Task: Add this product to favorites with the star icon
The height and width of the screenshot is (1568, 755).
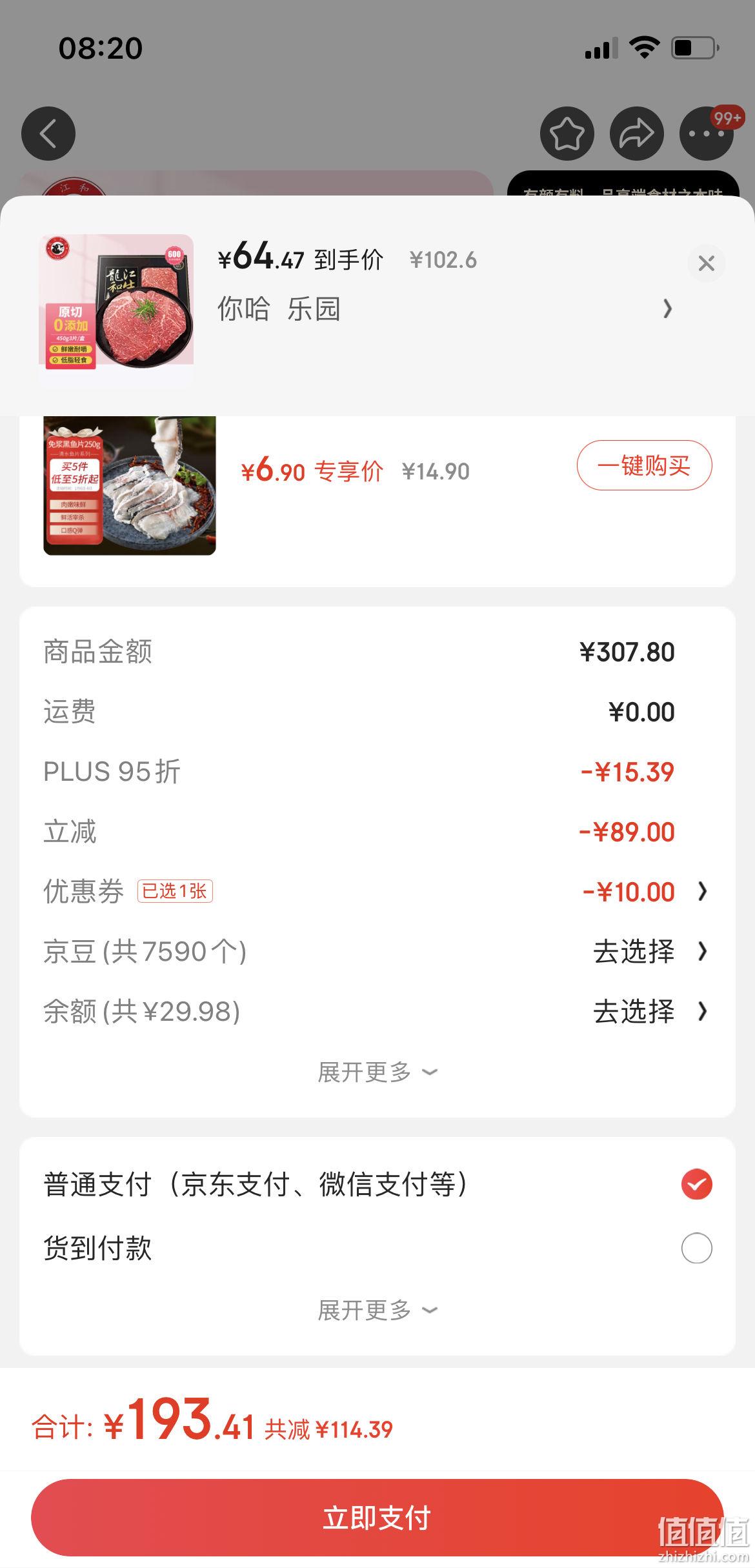Action: point(567,134)
